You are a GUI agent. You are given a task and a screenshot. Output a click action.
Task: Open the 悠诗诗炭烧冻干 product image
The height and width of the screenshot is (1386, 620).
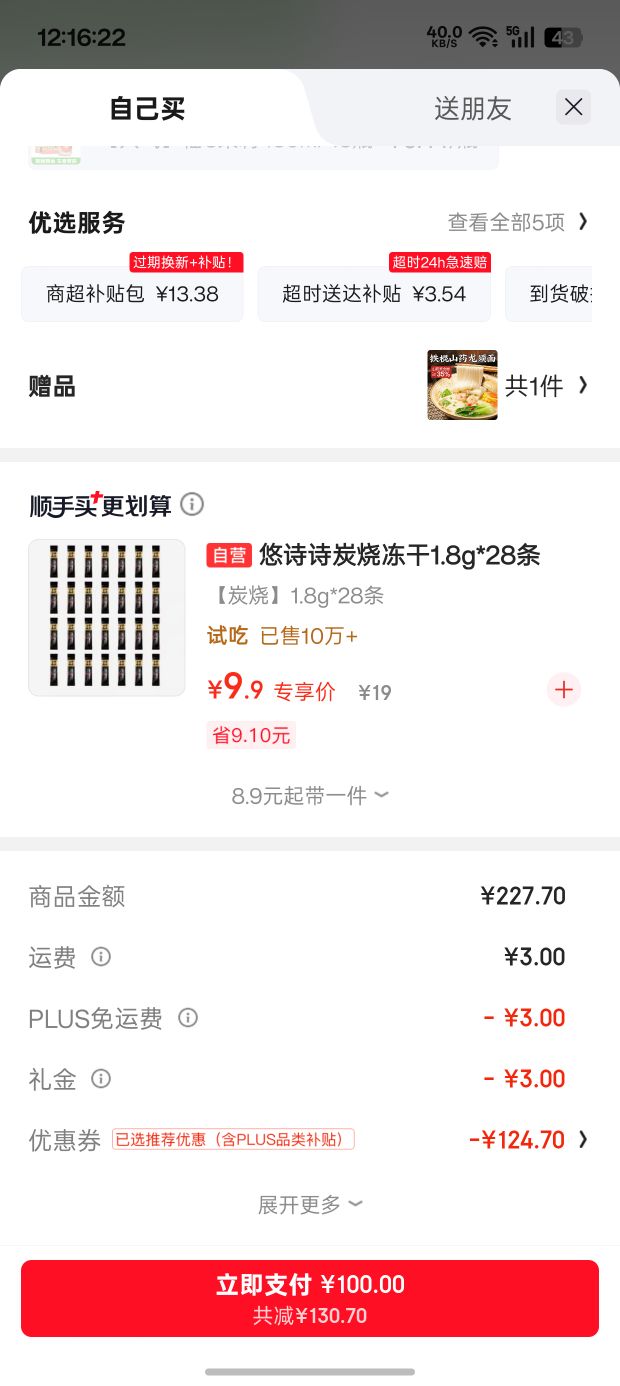pos(107,617)
